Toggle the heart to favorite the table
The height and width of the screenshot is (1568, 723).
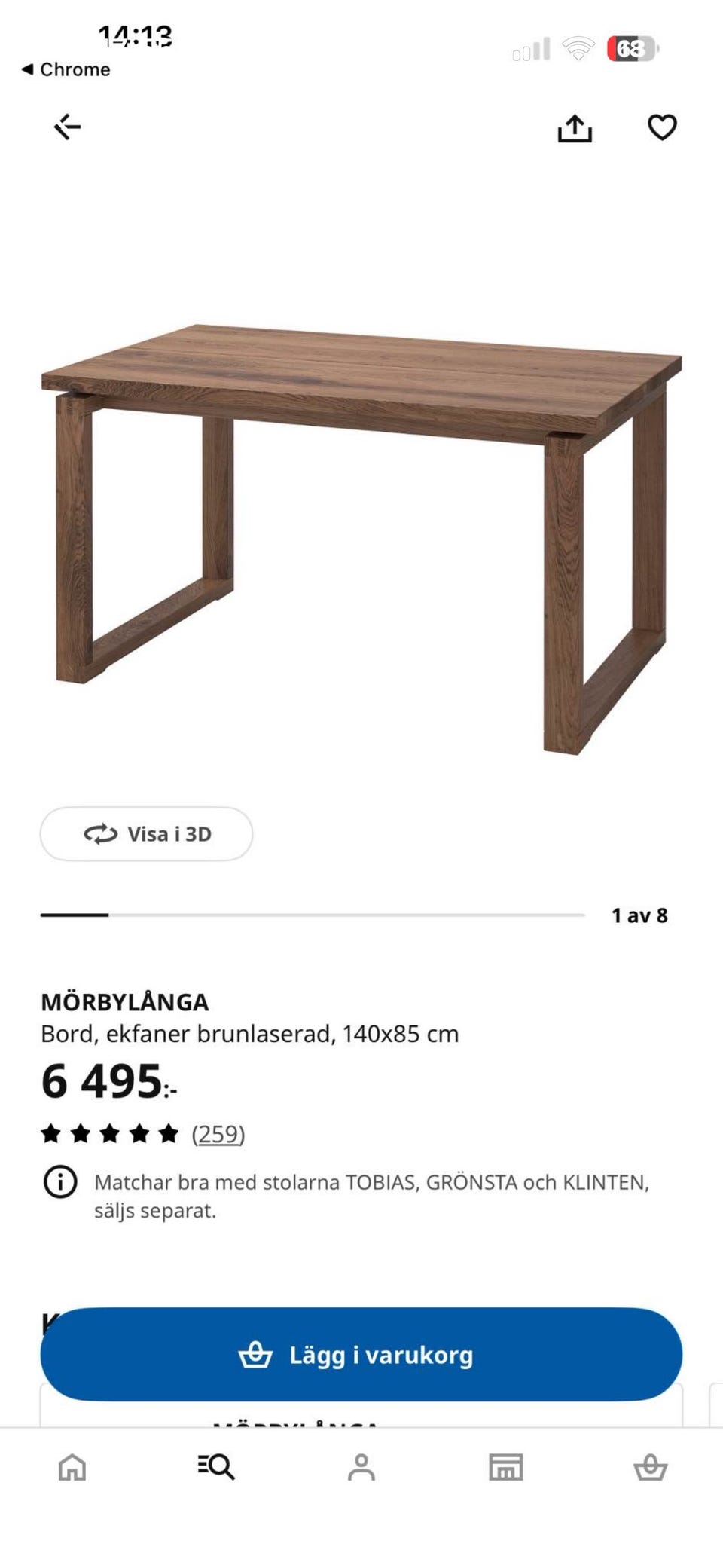[x=661, y=128]
